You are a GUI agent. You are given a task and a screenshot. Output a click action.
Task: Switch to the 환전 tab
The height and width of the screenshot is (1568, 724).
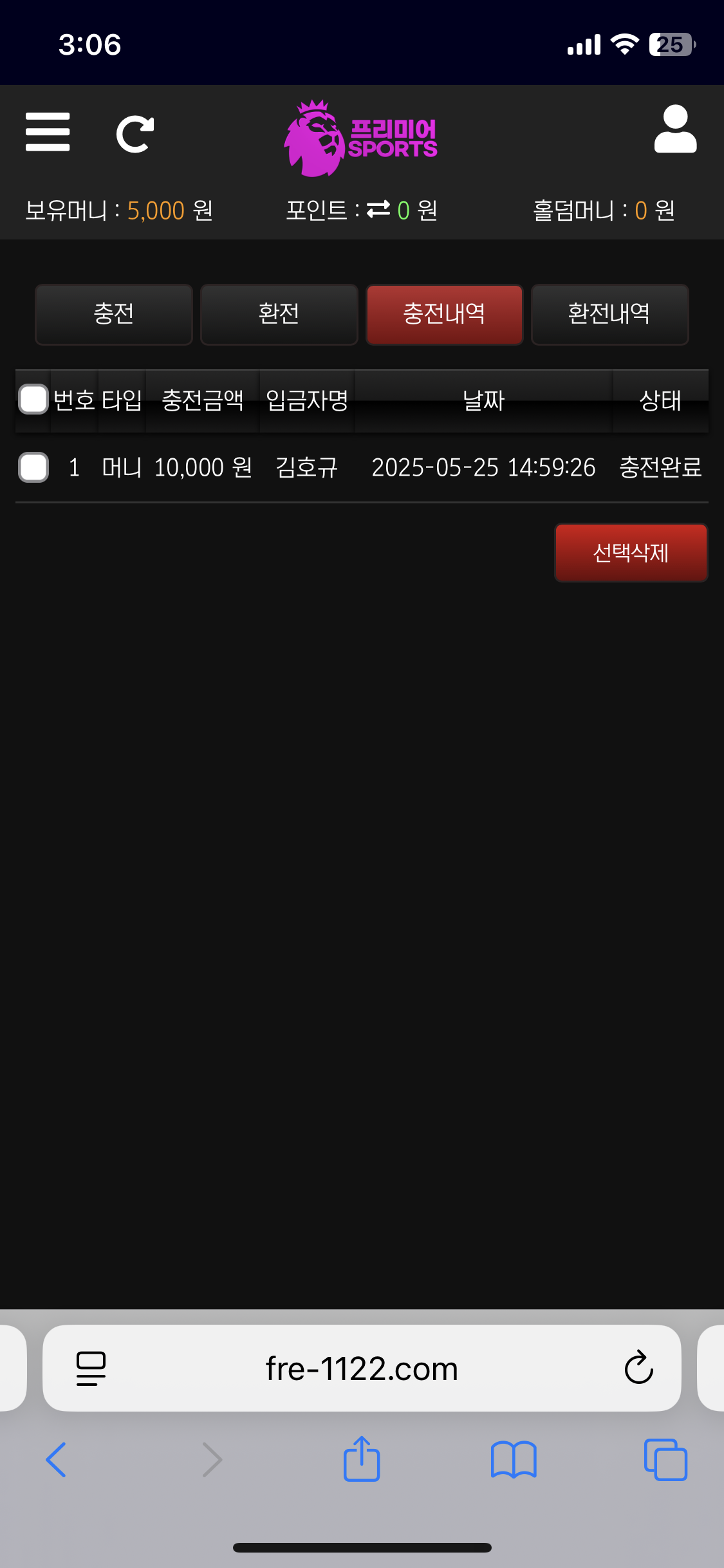pos(279,314)
